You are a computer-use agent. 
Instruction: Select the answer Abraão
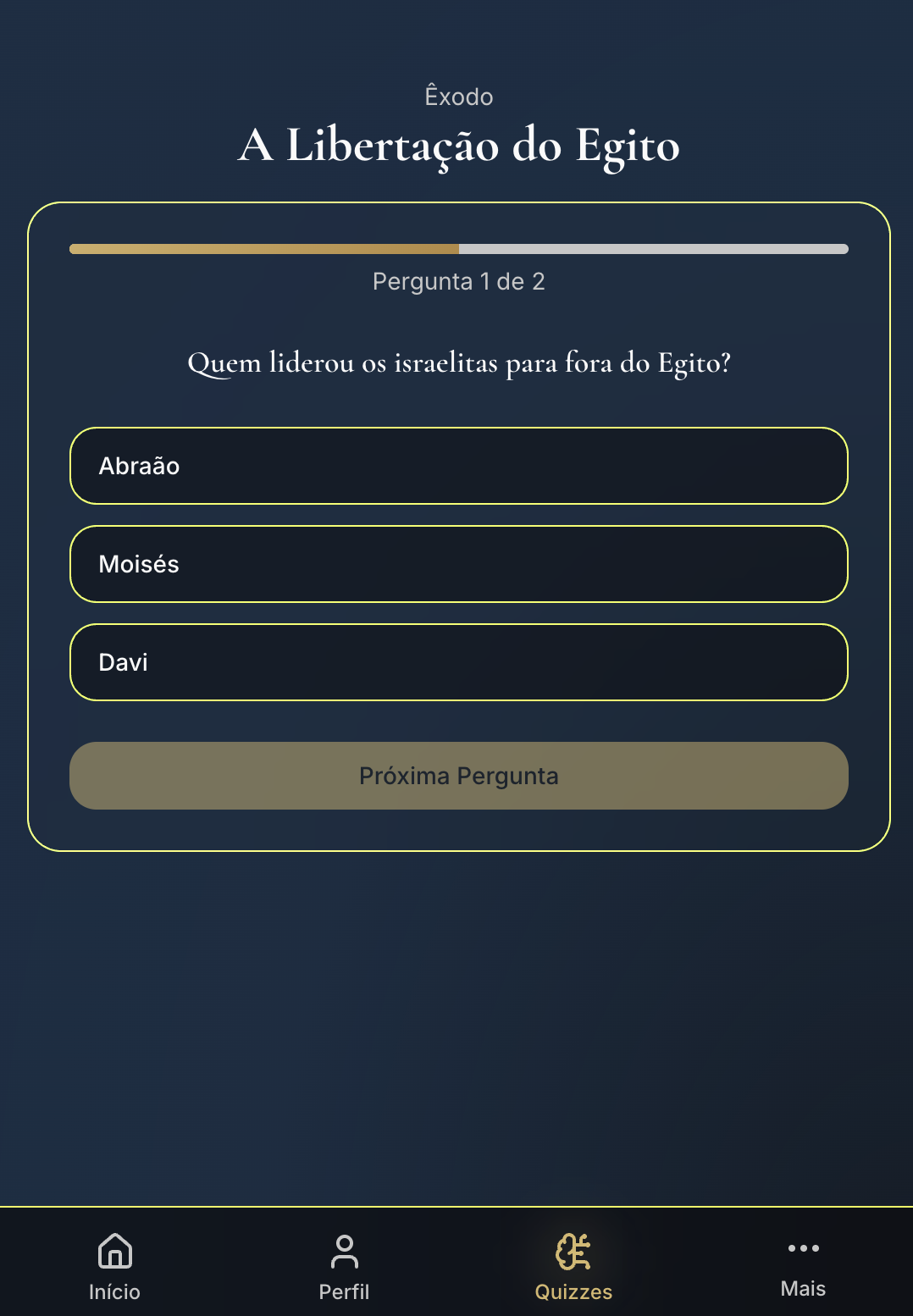458,466
